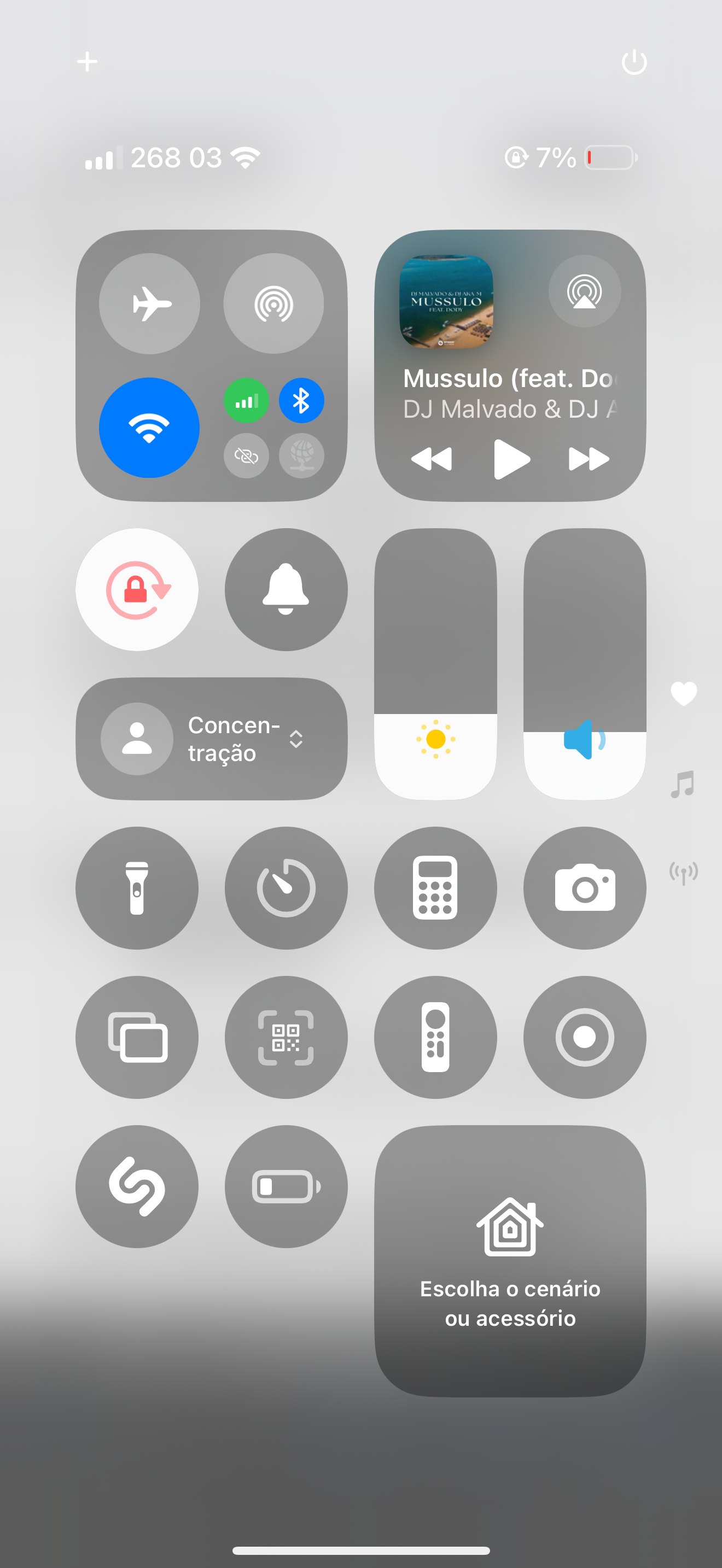Open Escolha o cenário ou acessório

(510, 1260)
